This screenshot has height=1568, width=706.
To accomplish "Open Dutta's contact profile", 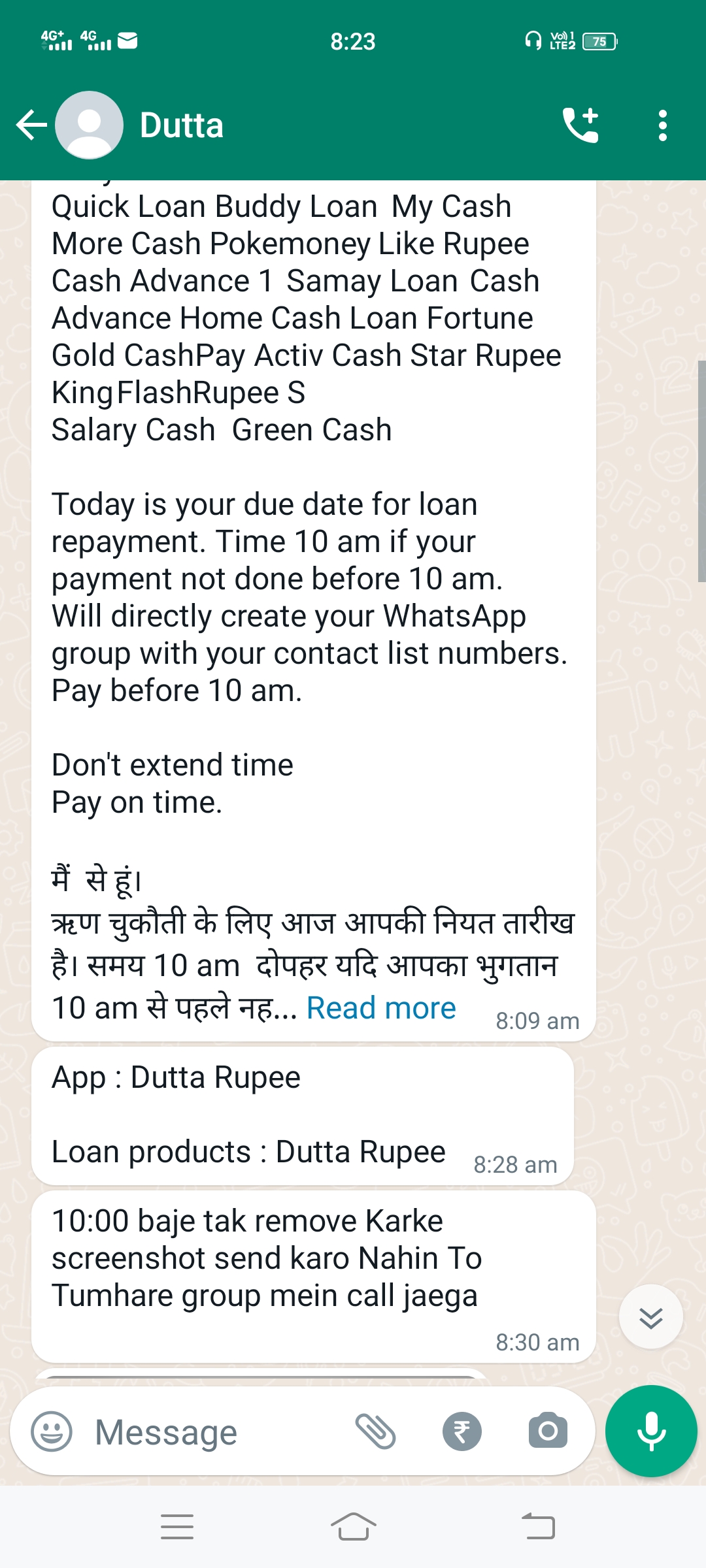I will (x=182, y=125).
